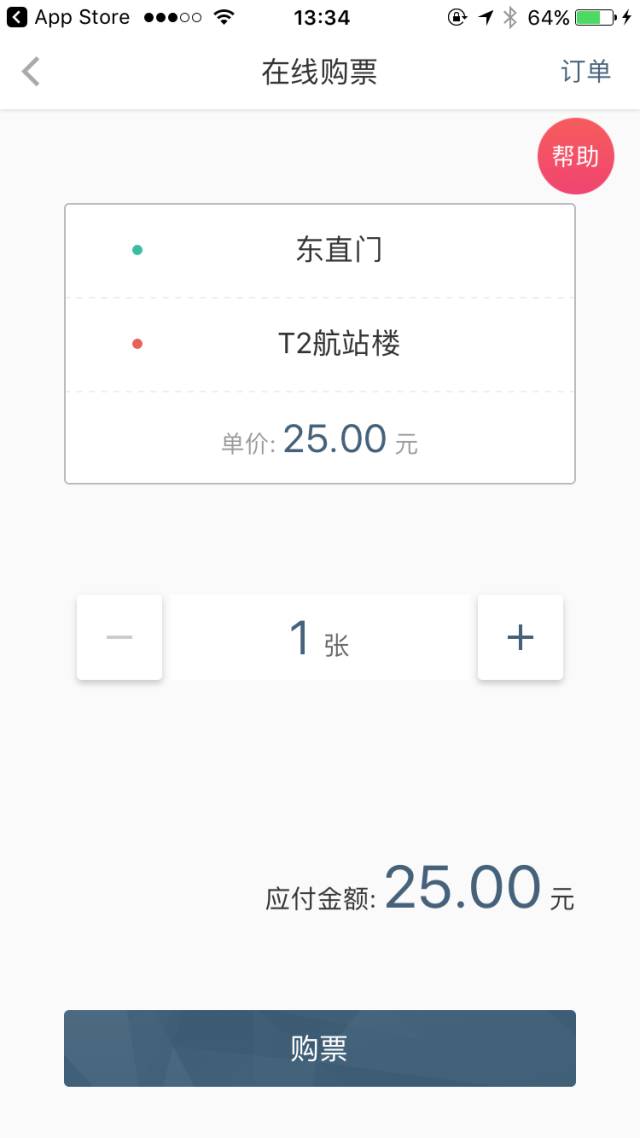Image resolution: width=640 pixels, height=1138 pixels.
Task: Increase ticket count with plus button
Action: [520, 637]
